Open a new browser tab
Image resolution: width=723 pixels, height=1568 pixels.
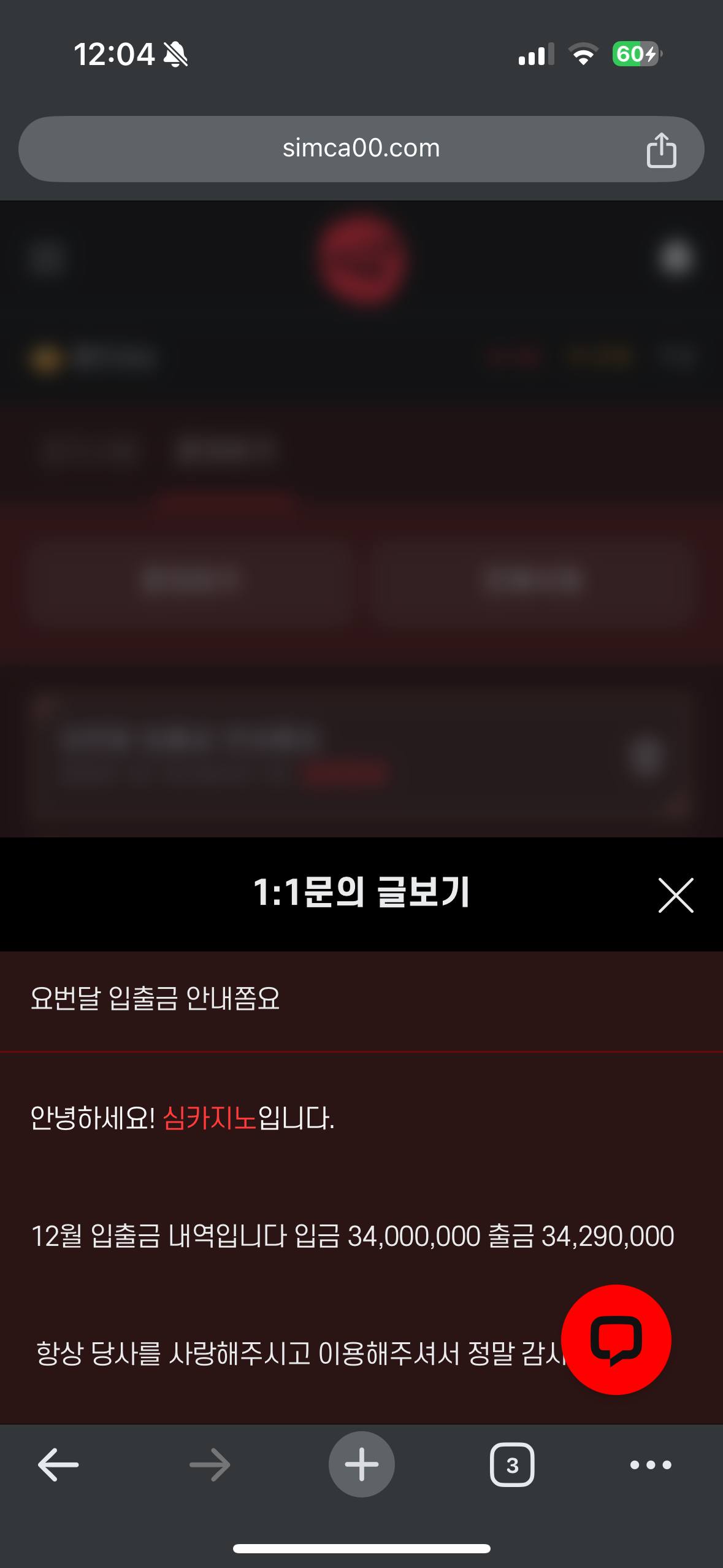point(361,1464)
